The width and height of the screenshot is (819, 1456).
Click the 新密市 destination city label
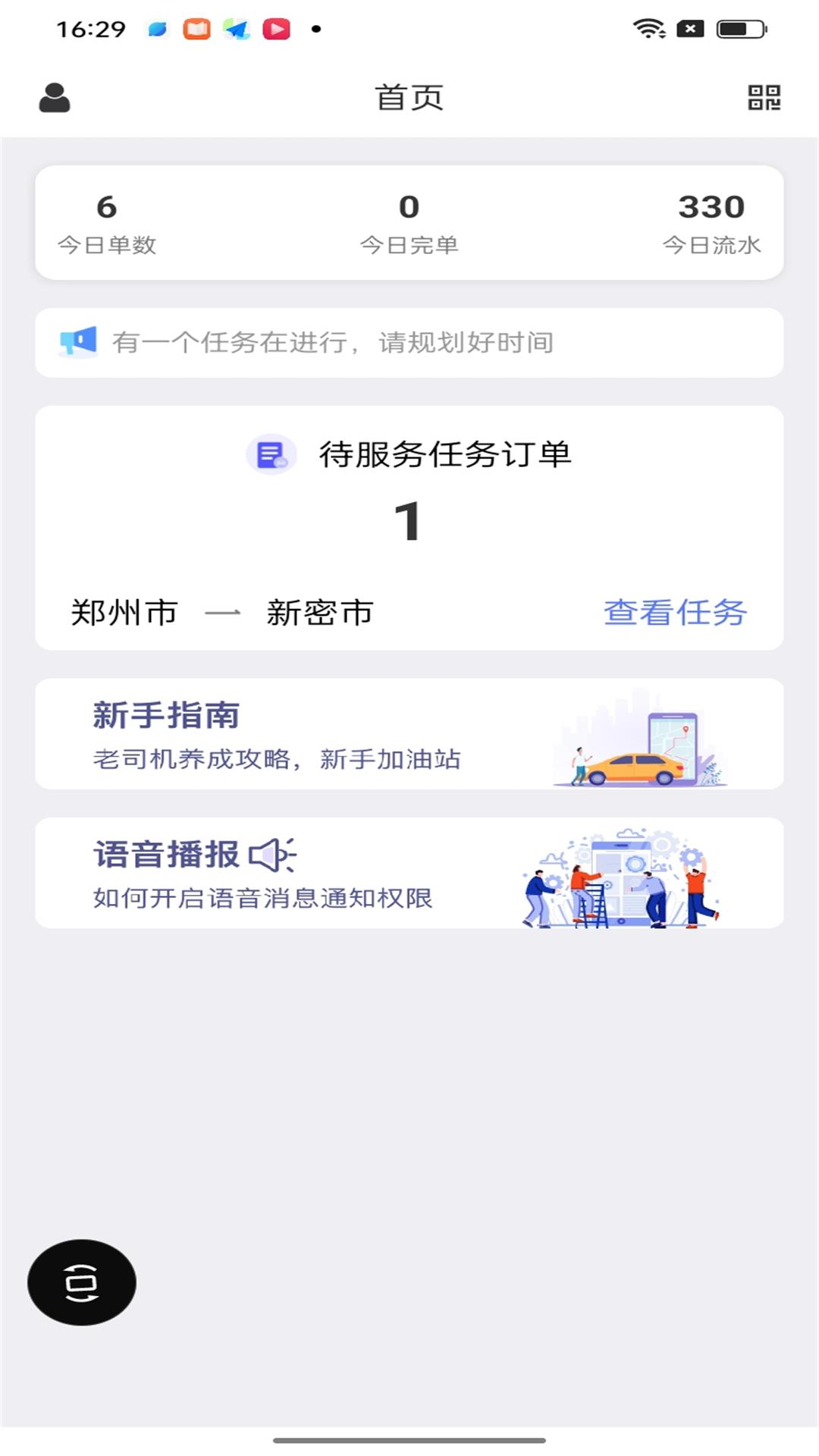318,613
